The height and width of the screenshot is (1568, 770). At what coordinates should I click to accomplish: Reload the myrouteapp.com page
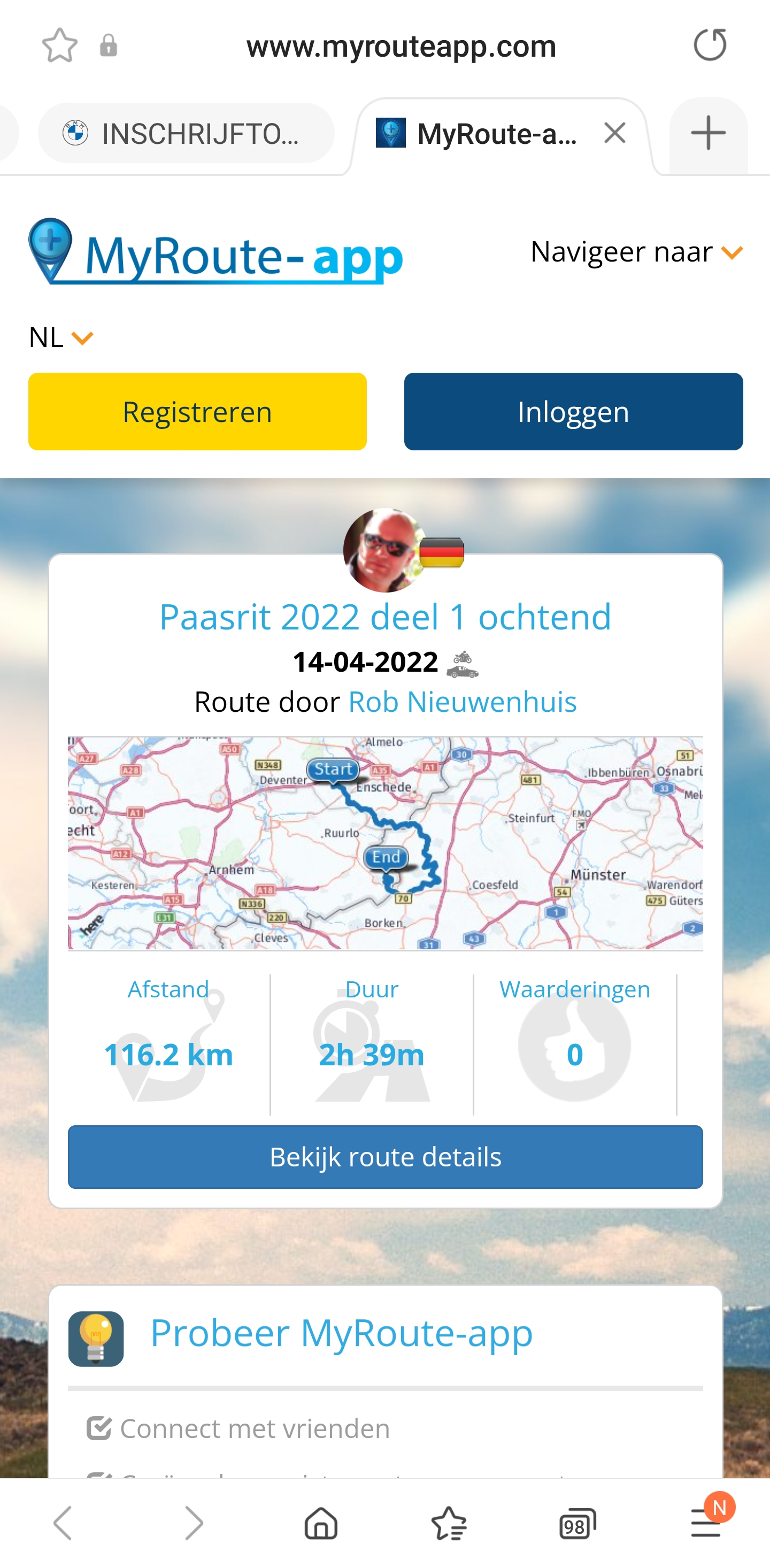(710, 45)
